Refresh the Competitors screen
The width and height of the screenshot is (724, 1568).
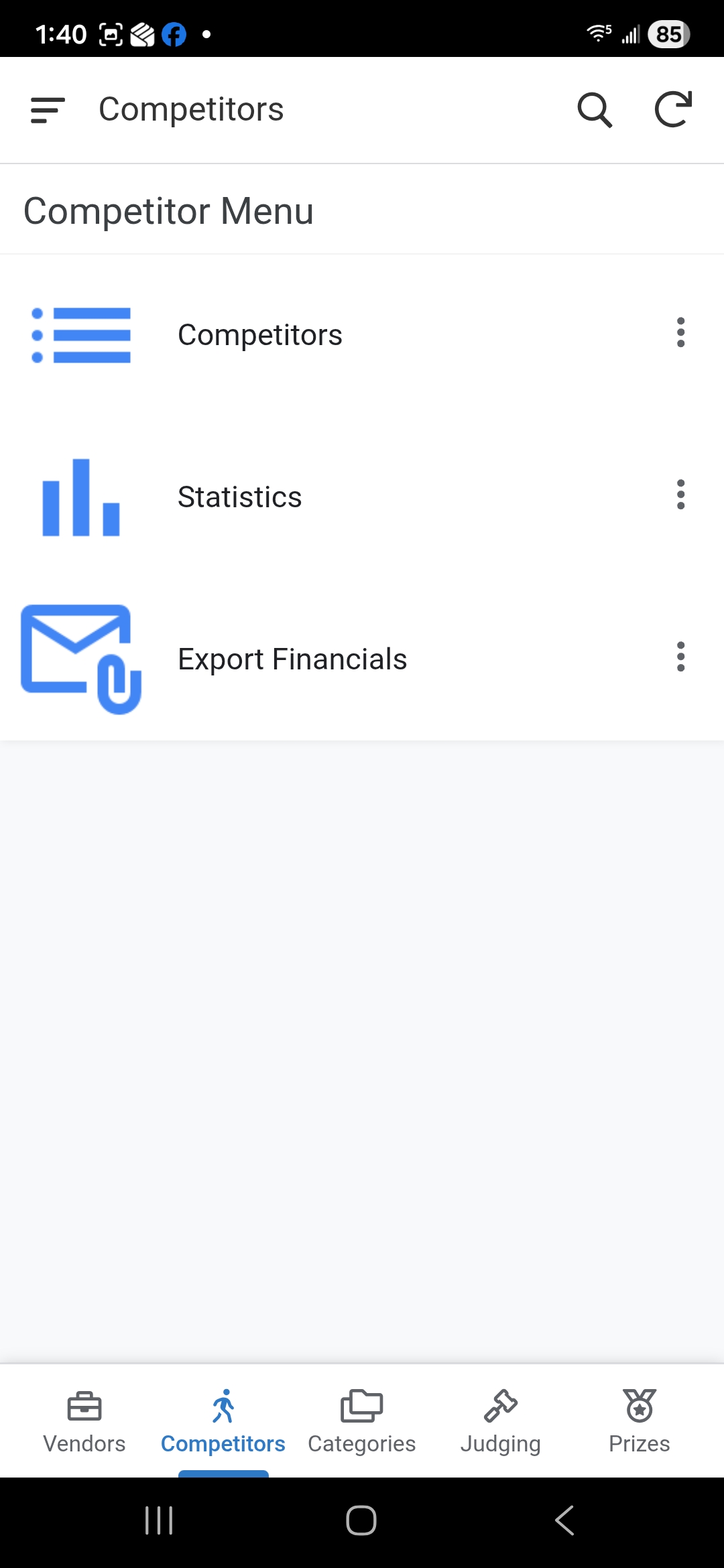(x=672, y=109)
